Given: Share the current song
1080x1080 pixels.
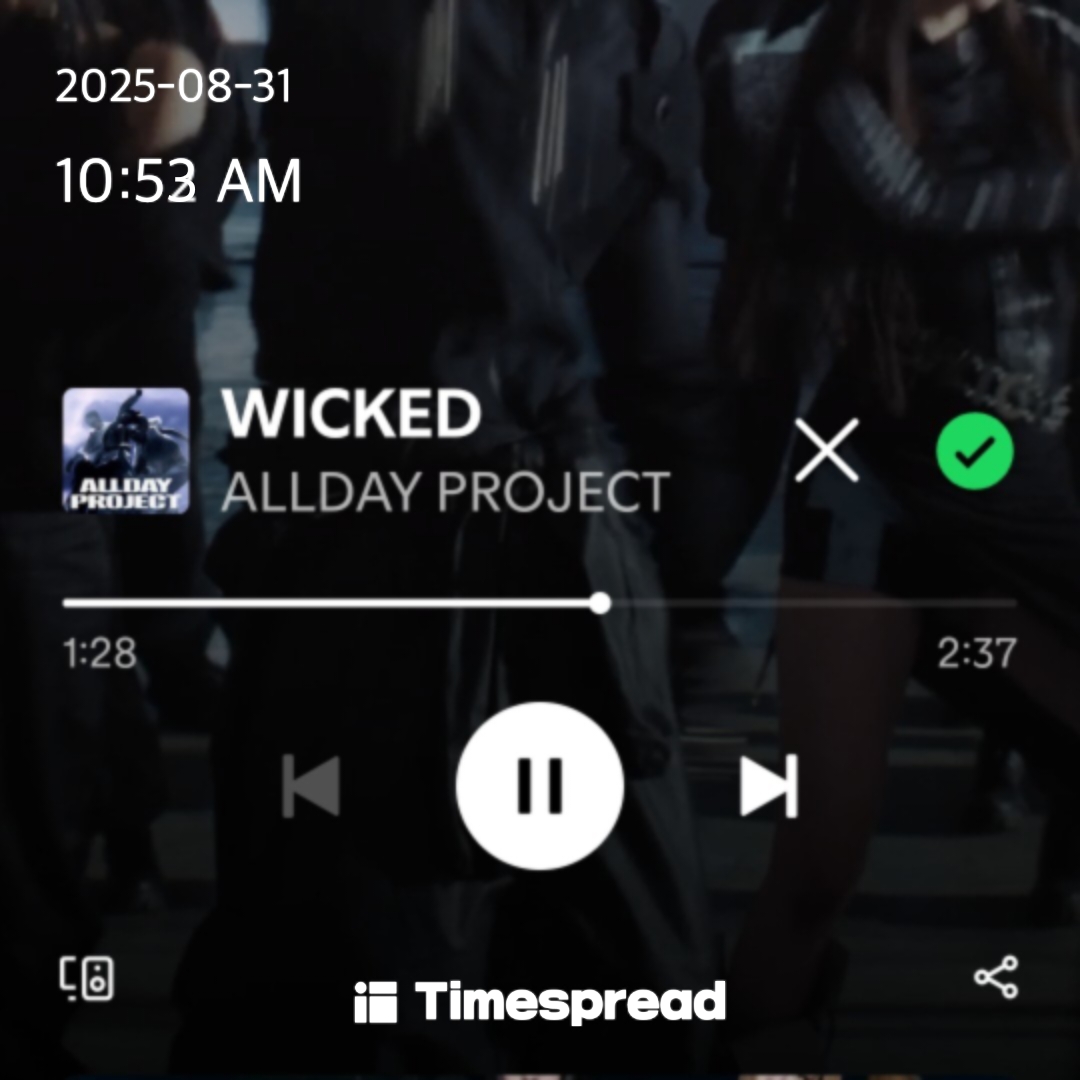Looking at the screenshot, I should point(996,977).
